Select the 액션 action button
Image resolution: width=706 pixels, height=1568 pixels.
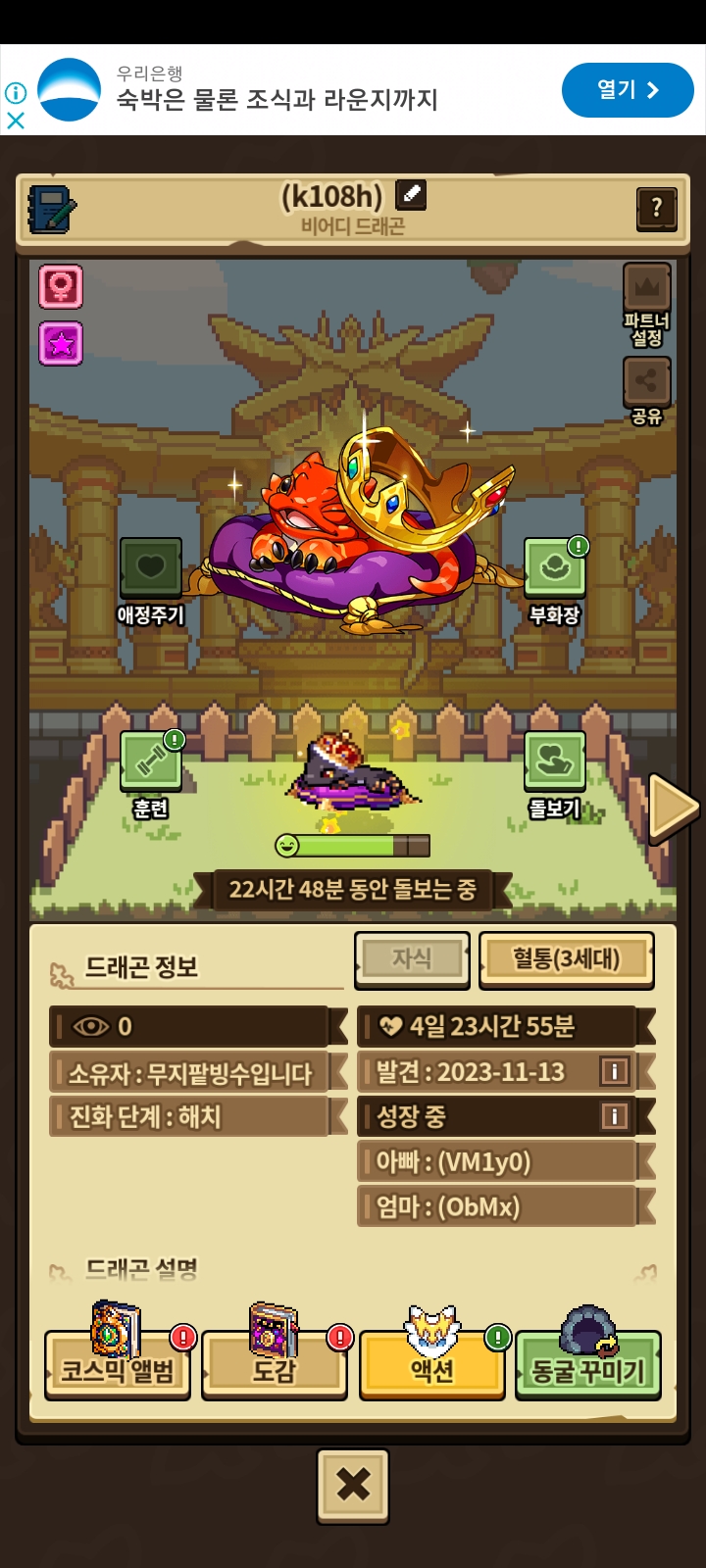coord(431,1366)
